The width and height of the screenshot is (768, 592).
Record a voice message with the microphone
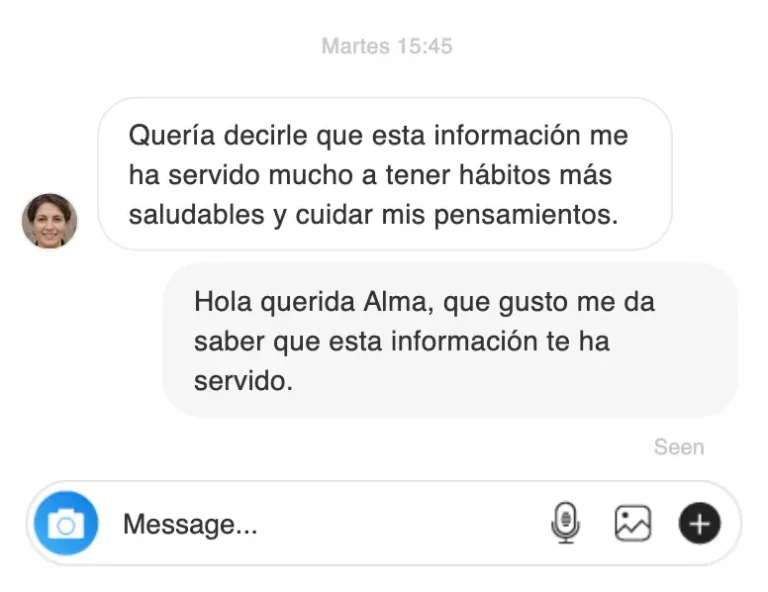tap(565, 523)
